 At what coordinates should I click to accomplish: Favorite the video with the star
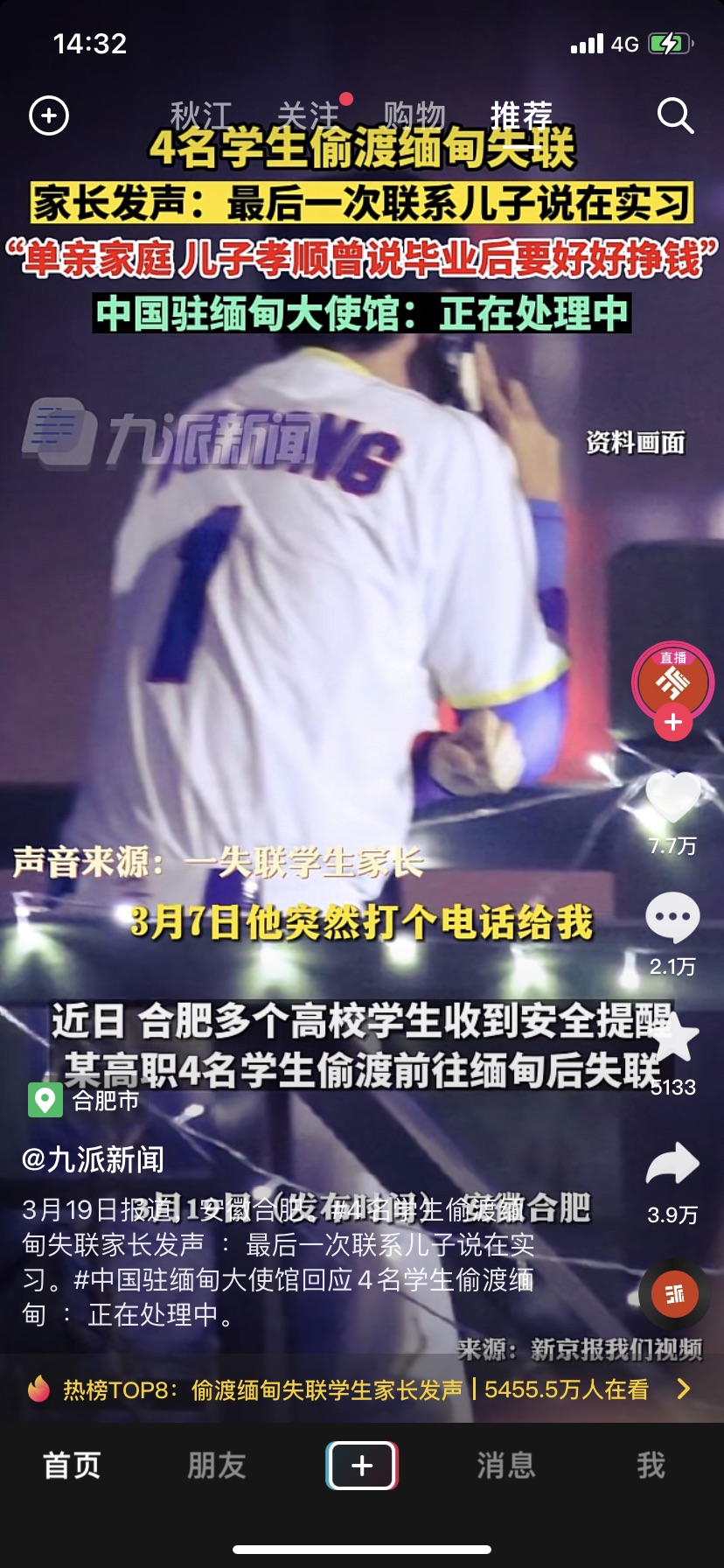pyautogui.click(x=672, y=1039)
